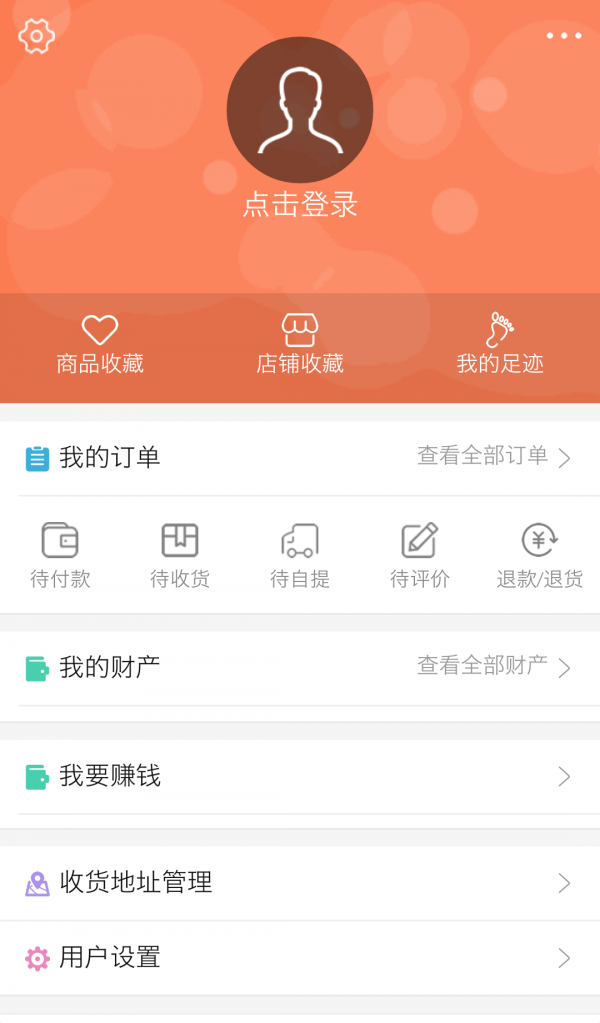Open the settings gear icon
The width and height of the screenshot is (600, 1023).
point(37,36)
